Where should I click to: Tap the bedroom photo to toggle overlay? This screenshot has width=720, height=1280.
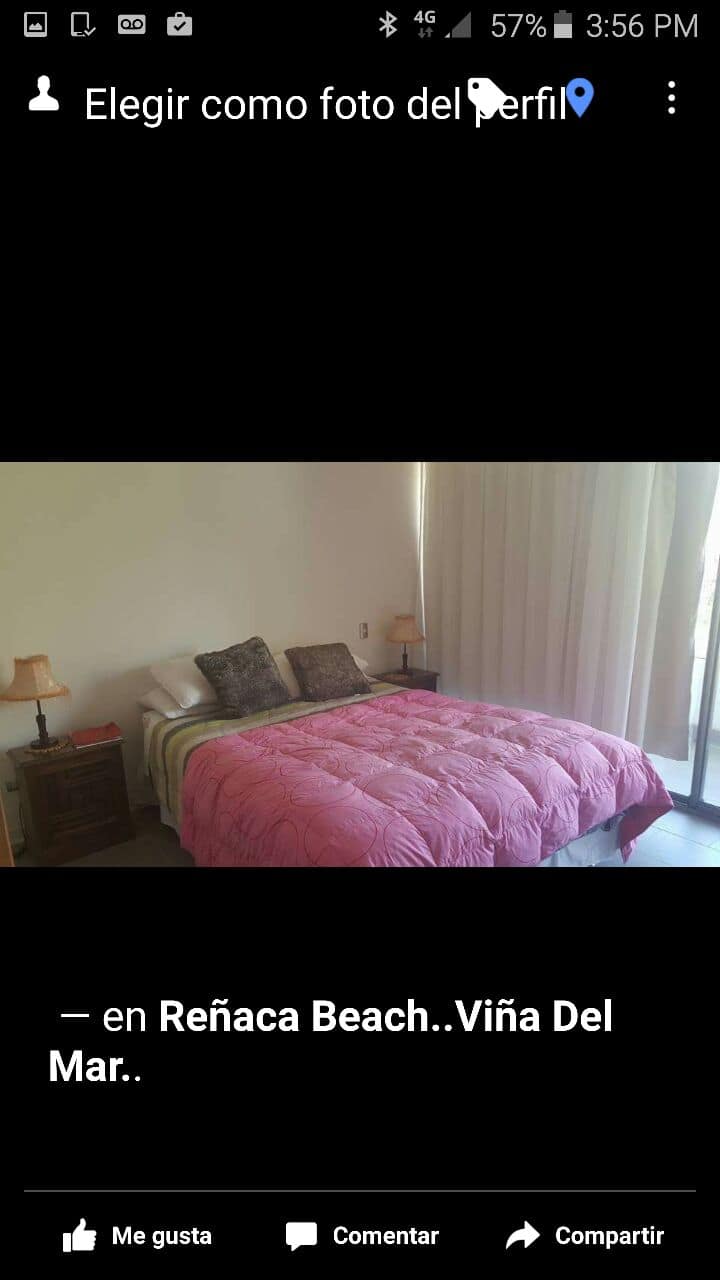360,664
